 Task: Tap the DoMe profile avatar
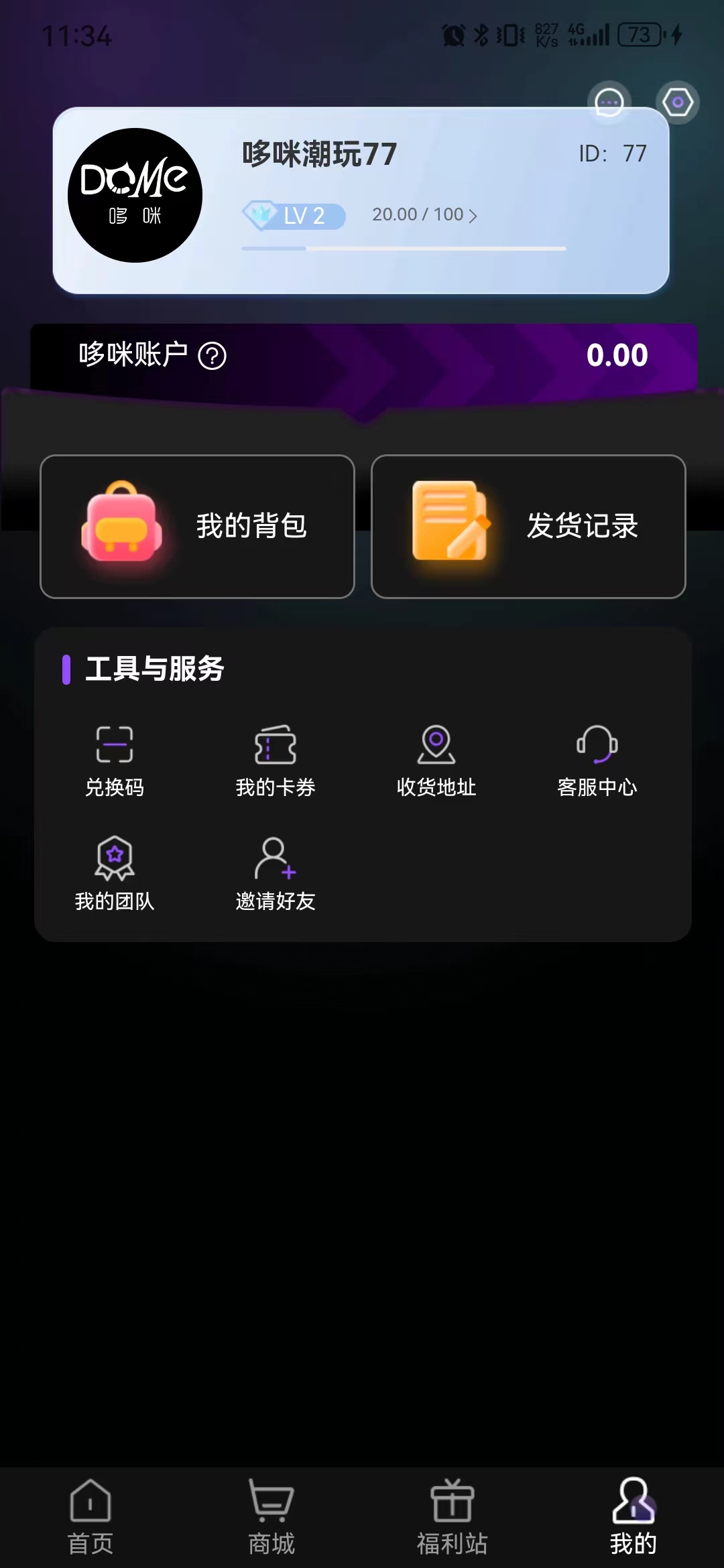pos(135,195)
